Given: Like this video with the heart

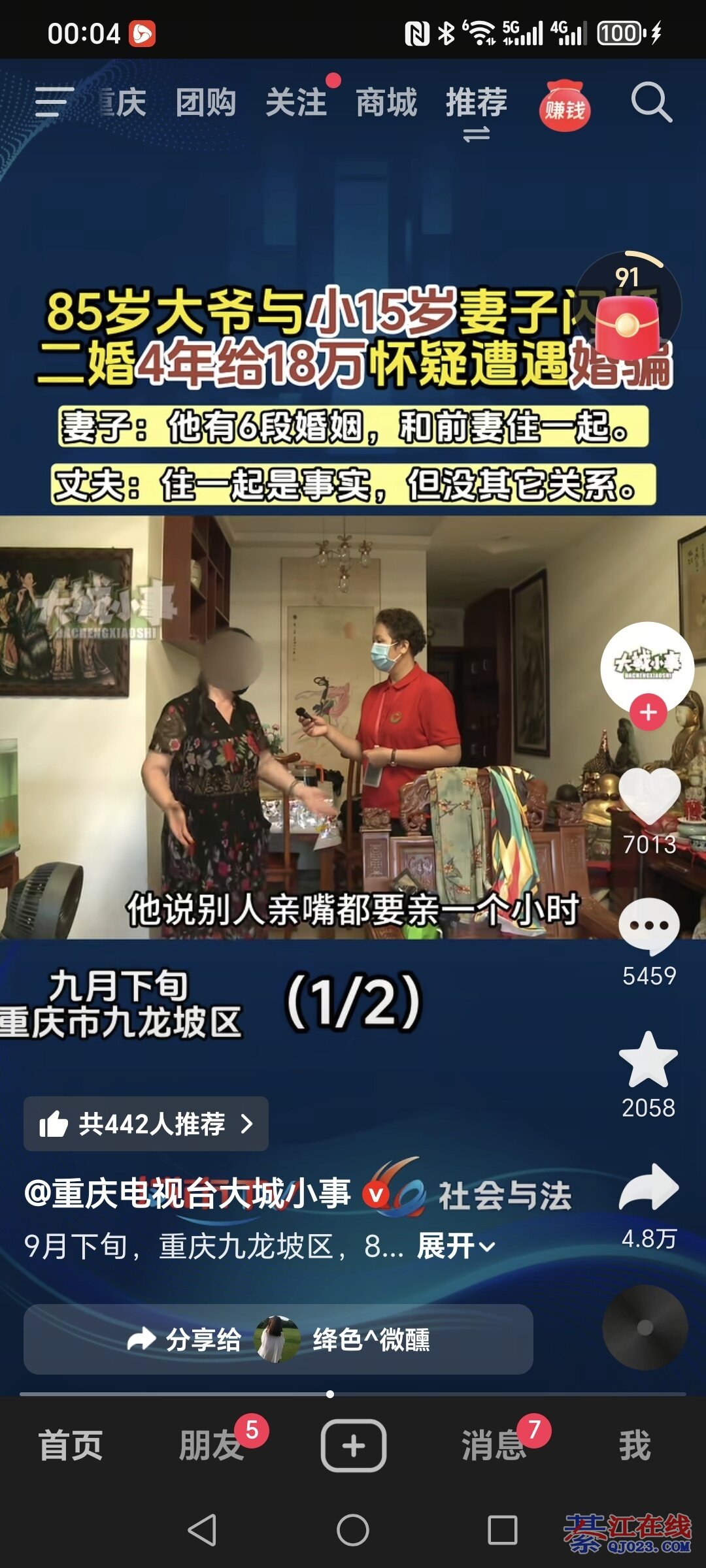Looking at the screenshot, I should pyautogui.click(x=649, y=796).
